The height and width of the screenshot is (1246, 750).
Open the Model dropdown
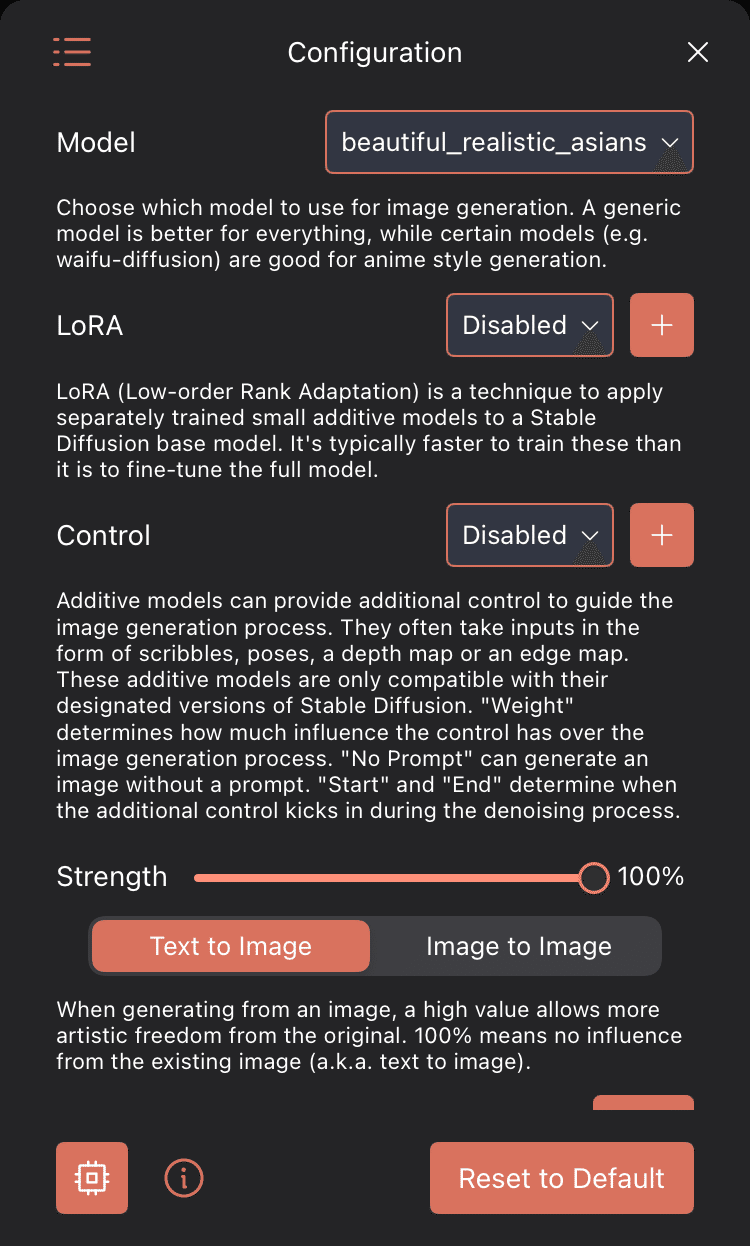(510, 142)
